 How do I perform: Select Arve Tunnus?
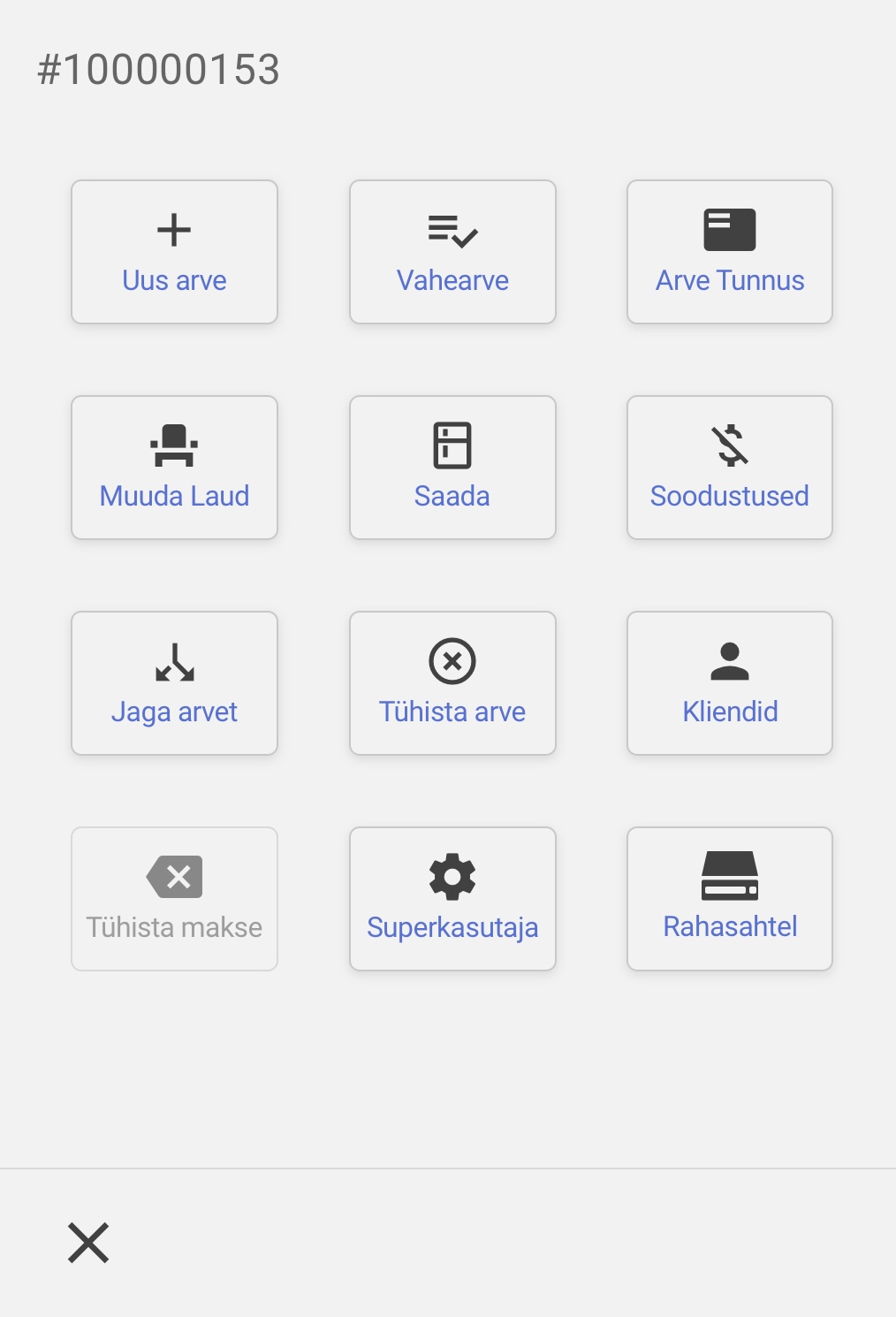pyautogui.click(x=730, y=252)
